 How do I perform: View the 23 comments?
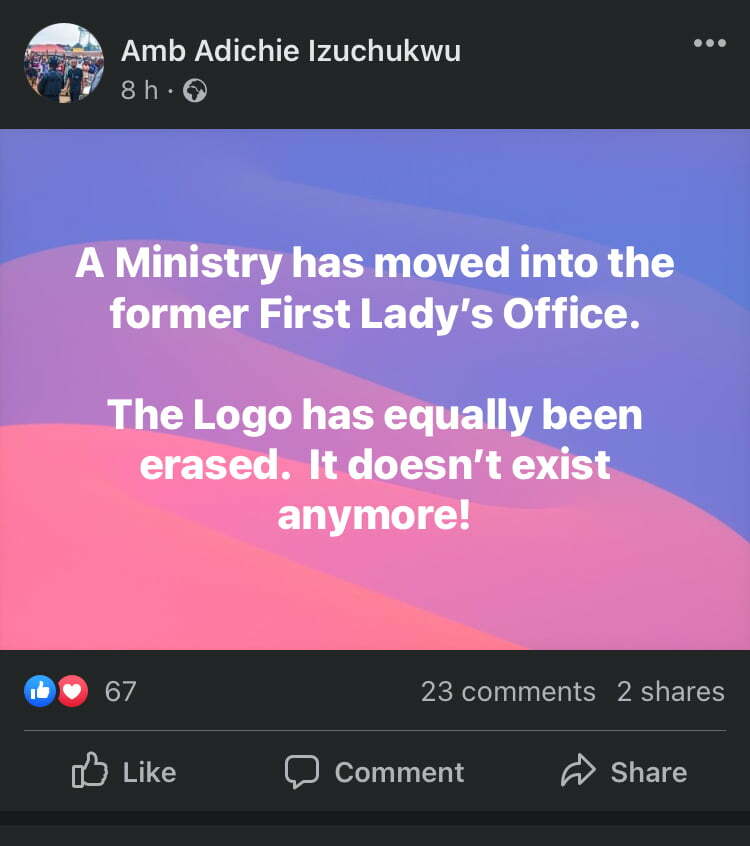pyautogui.click(x=507, y=691)
